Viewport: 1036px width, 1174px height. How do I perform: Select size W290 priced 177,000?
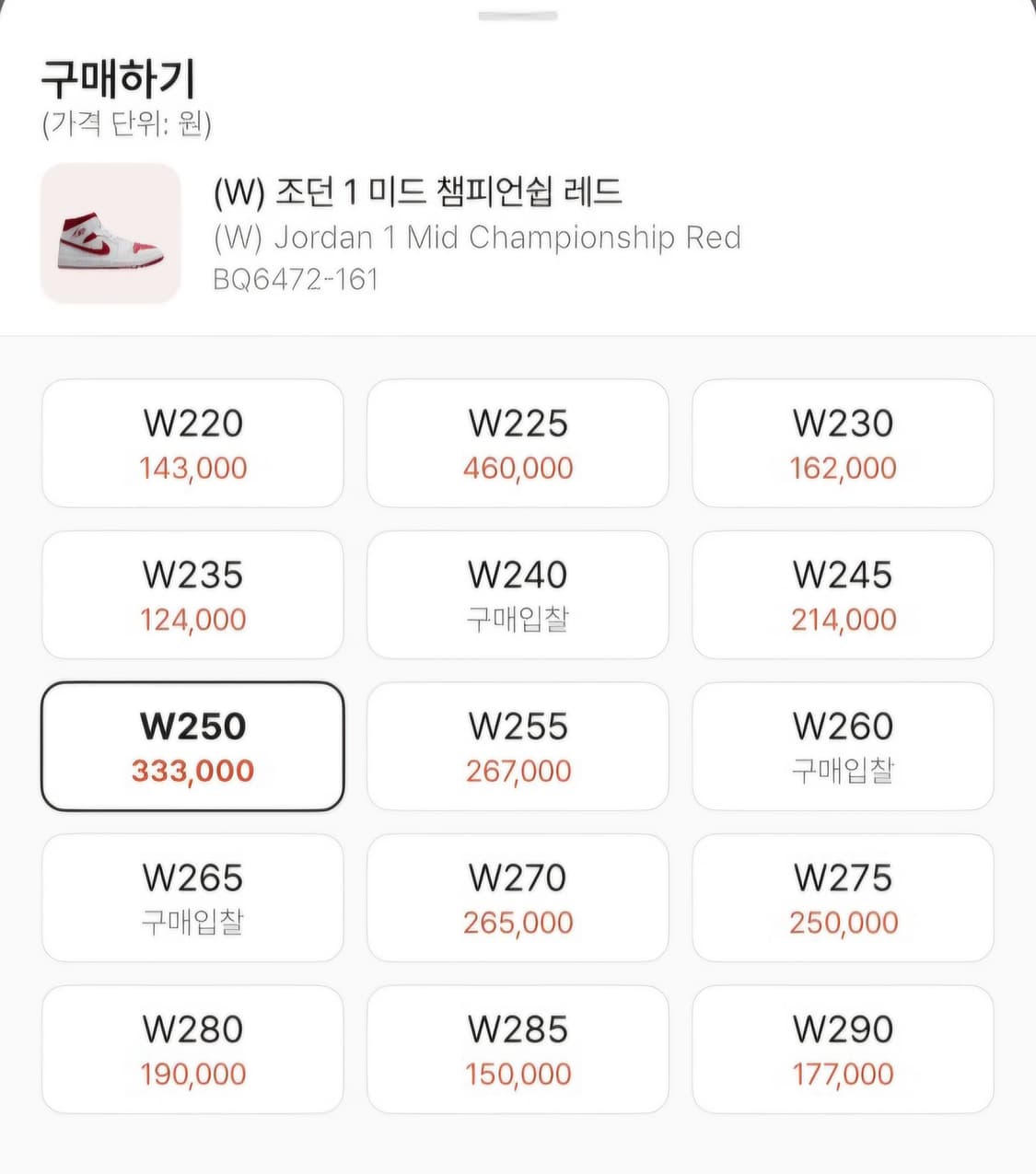[x=843, y=1050]
